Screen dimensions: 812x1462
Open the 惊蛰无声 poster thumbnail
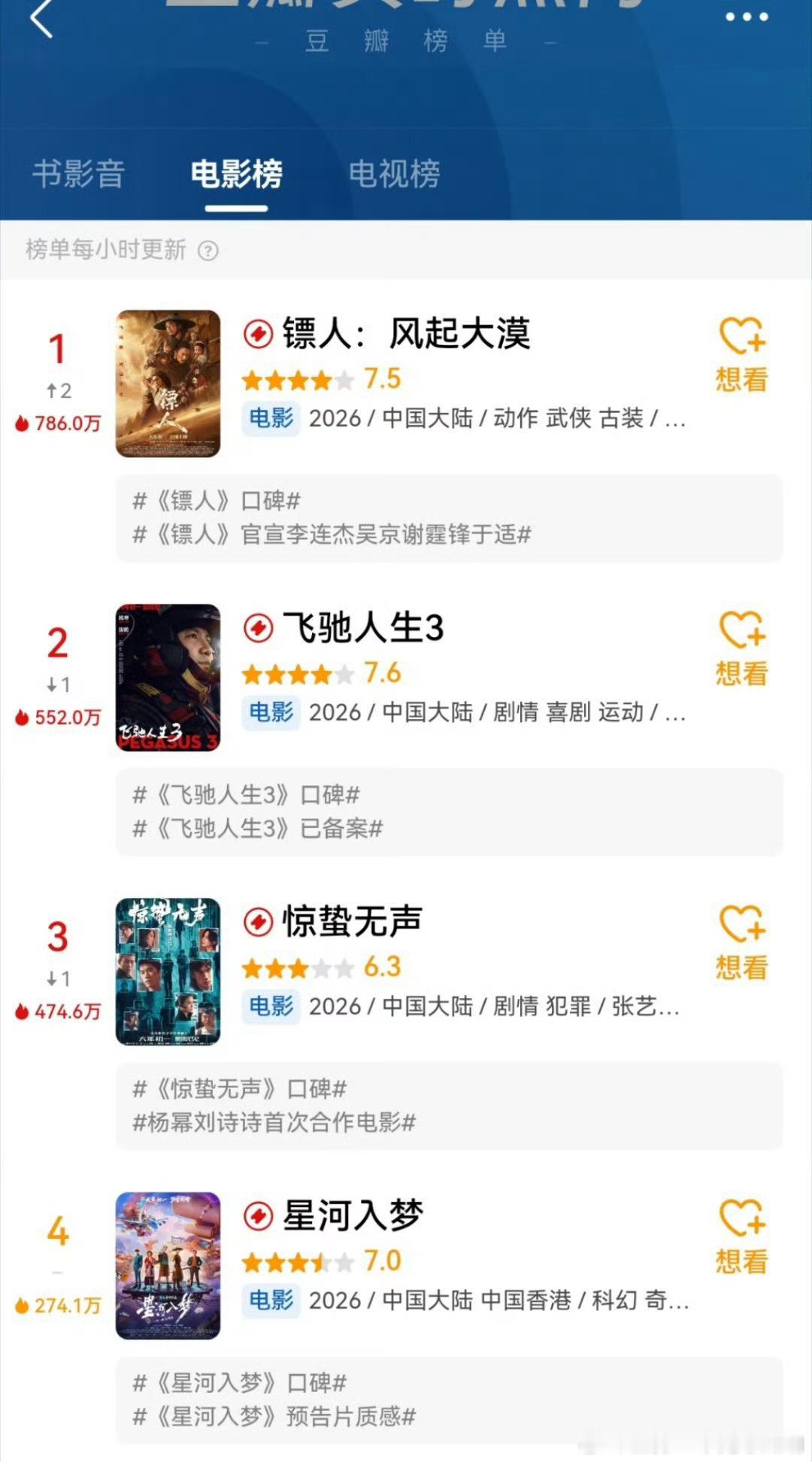168,970
